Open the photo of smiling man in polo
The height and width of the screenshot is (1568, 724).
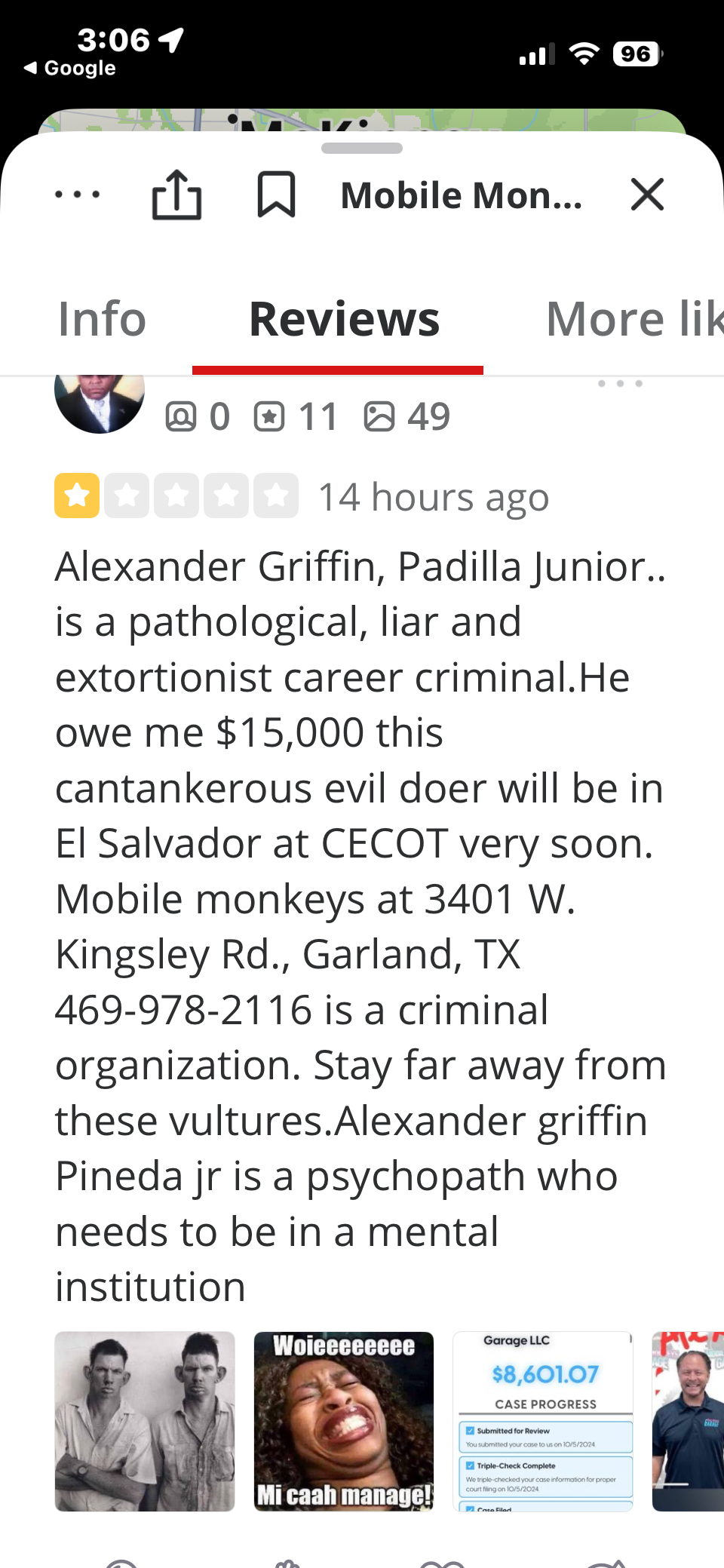click(688, 1421)
